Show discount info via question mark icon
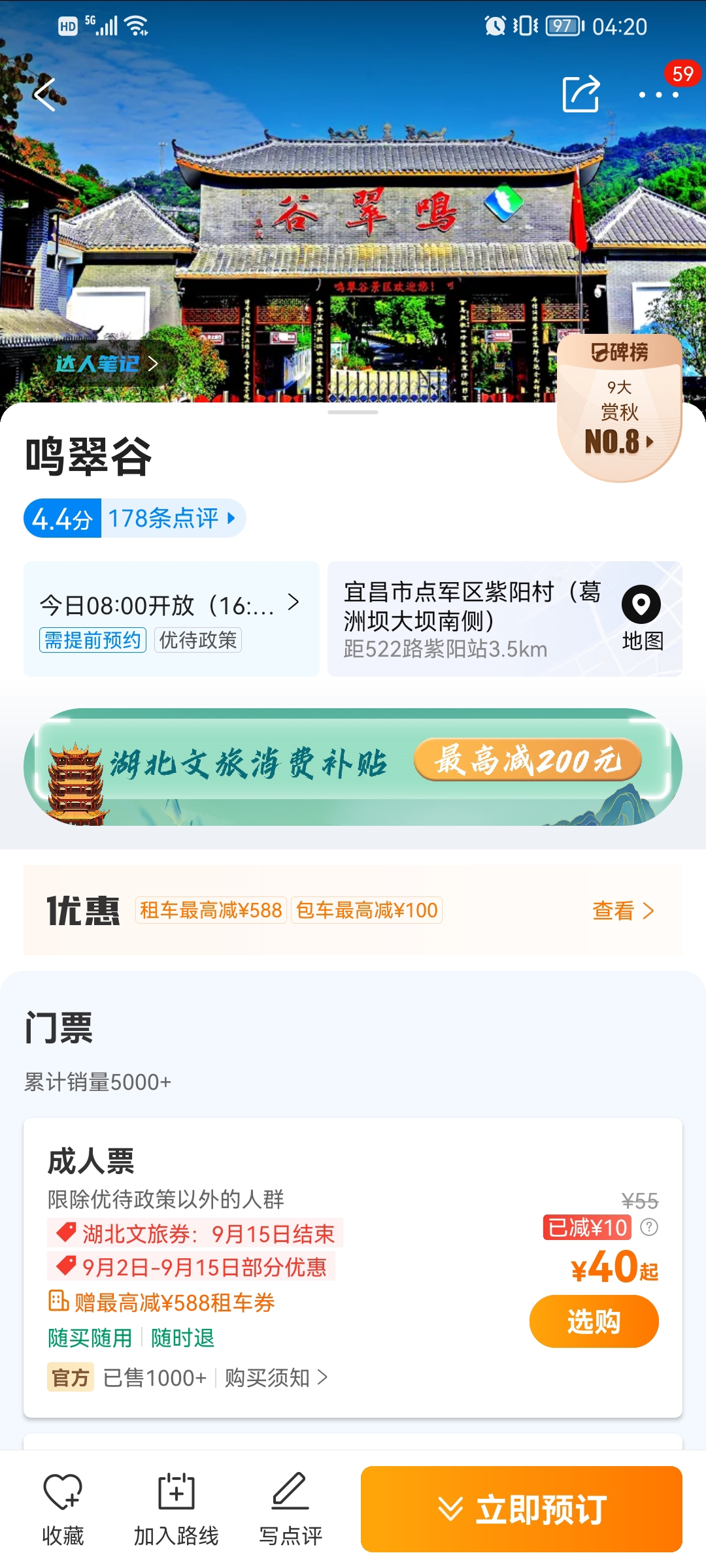The width and height of the screenshot is (706, 1568). point(649,1227)
